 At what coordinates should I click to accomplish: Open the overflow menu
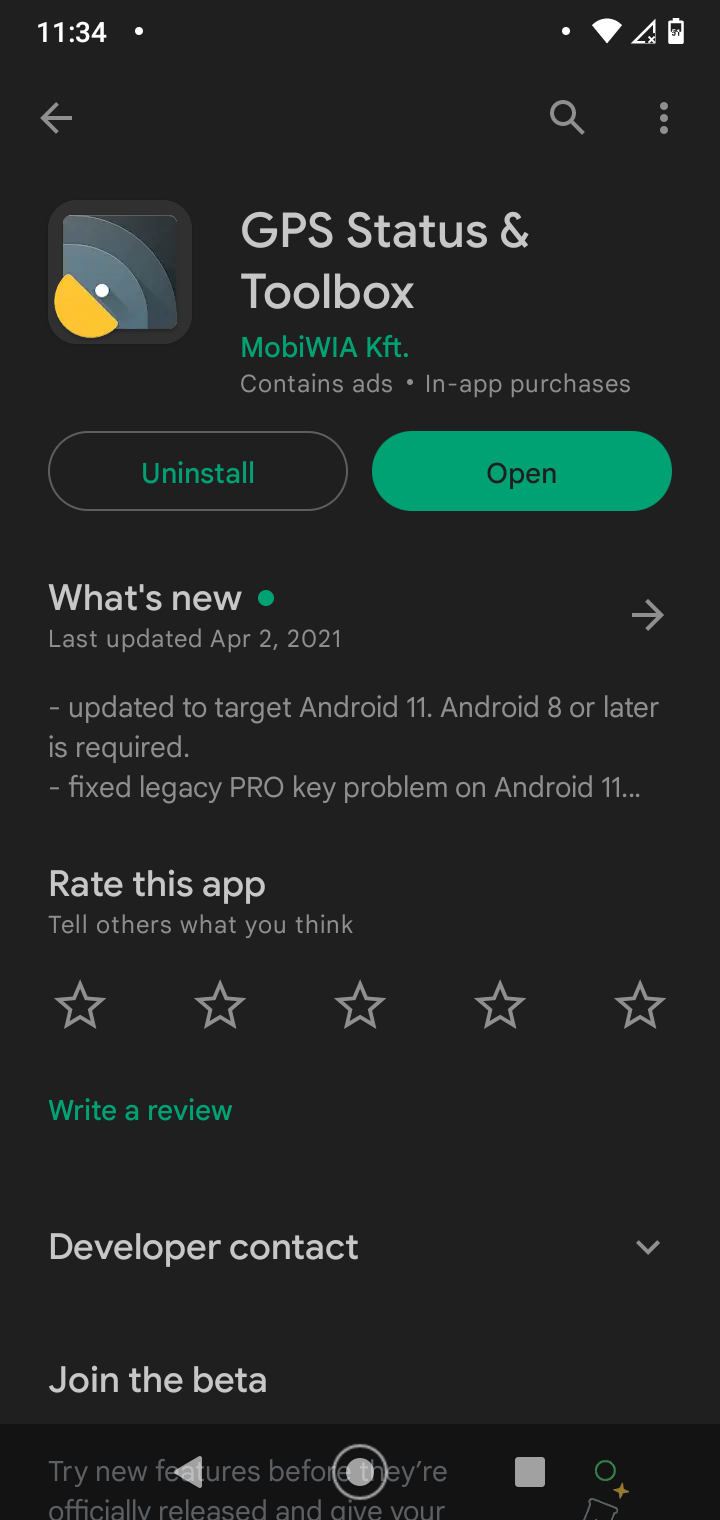click(x=664, y=118)
